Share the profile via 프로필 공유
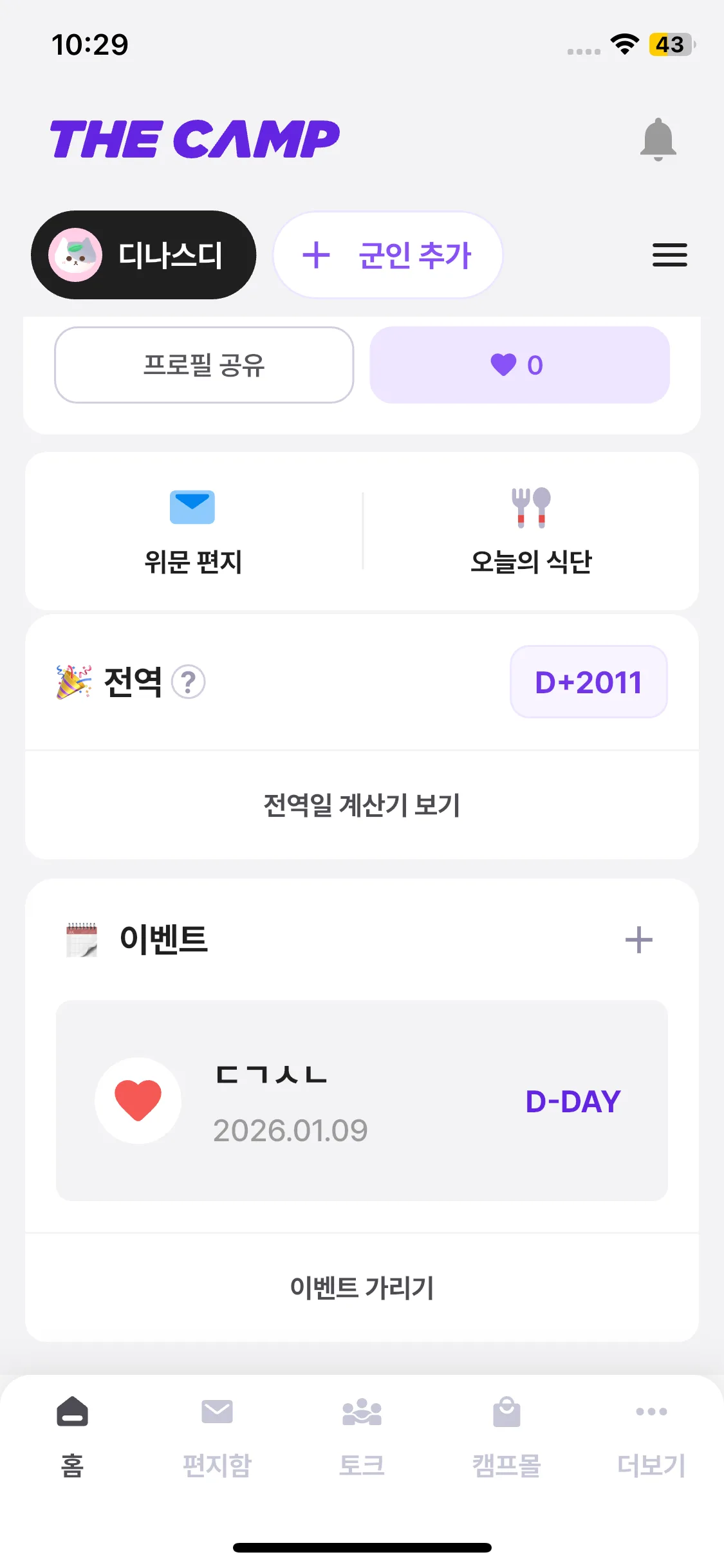Image resolution: width=724 pixels, height=1568 pixels. click(x=204, y=365)
